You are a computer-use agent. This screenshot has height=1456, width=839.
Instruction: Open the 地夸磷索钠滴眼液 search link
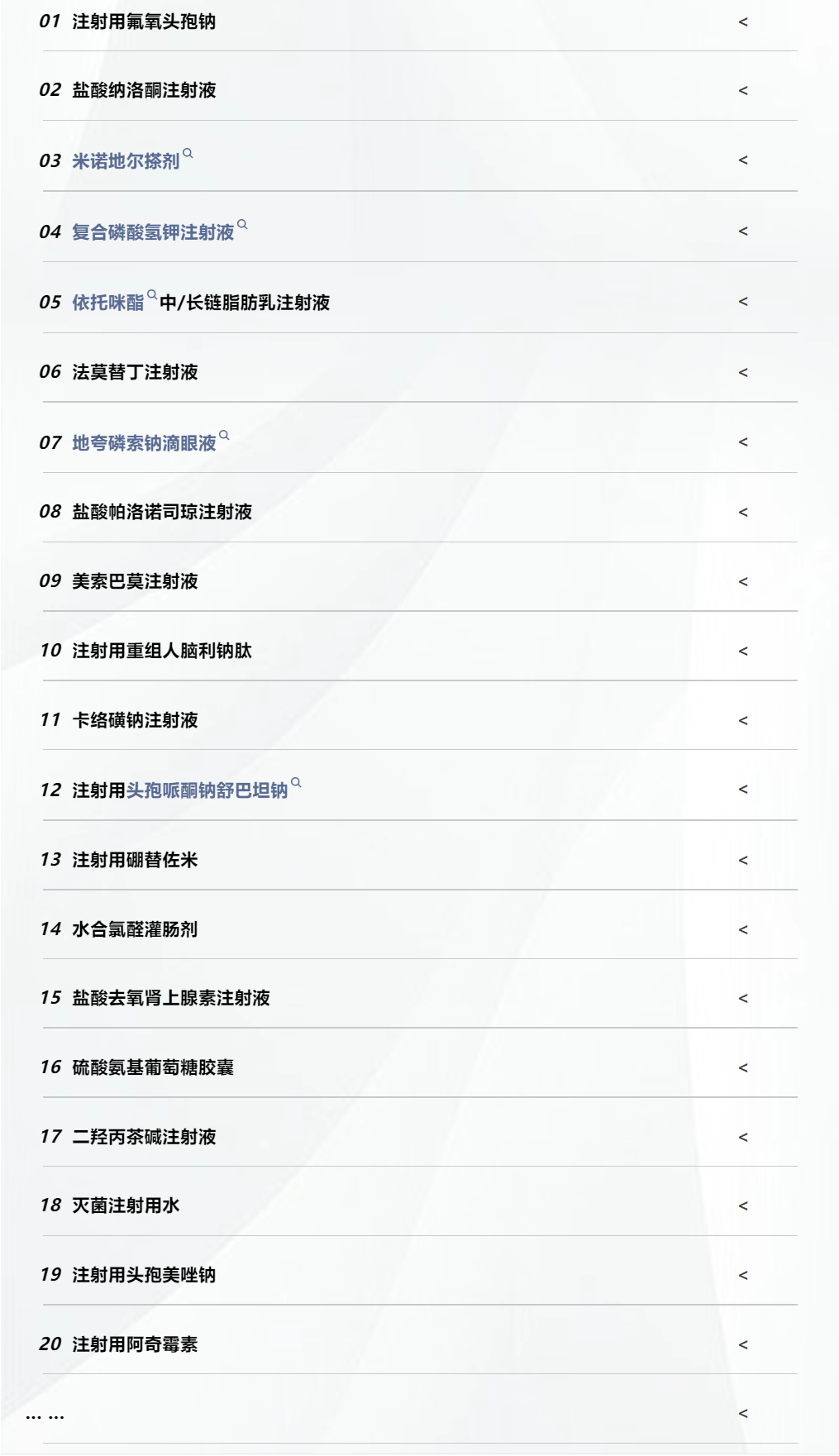pos(150,442)
